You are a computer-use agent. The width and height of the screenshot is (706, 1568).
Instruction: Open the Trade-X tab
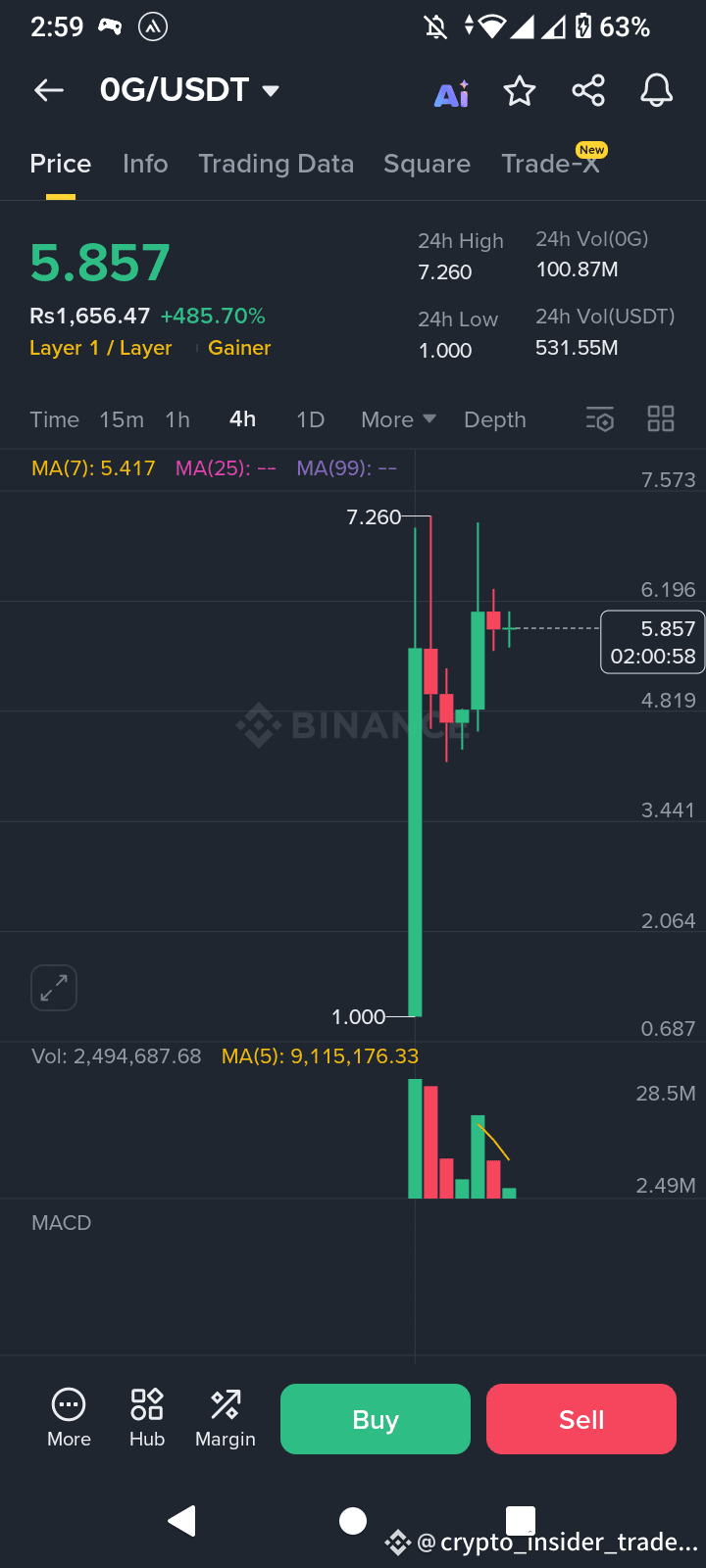551,162
